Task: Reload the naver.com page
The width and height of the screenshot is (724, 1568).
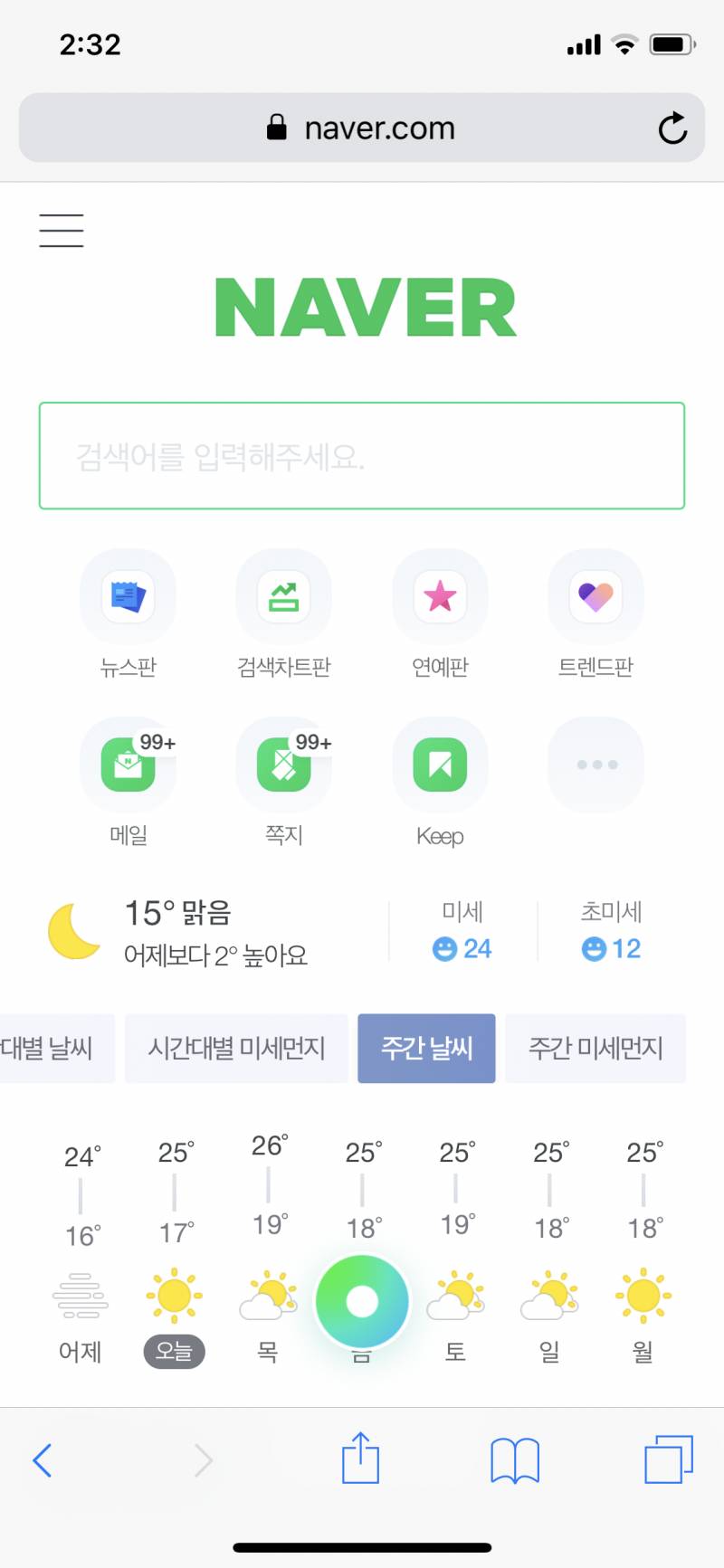Action: pos(672,127)
